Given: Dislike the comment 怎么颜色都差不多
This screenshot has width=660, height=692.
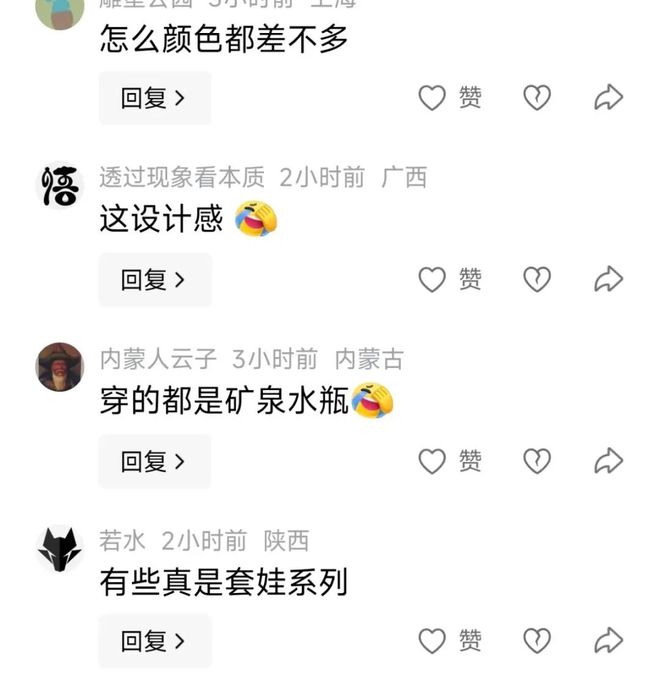Looking at the screenshot, I should click(x=537, y=98).
